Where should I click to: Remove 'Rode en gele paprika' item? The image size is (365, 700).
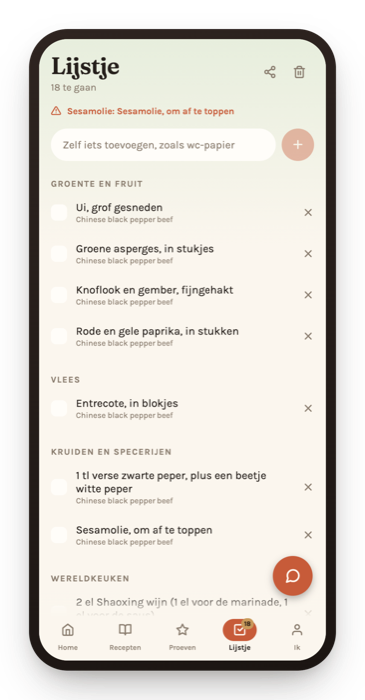pos(308,336)
